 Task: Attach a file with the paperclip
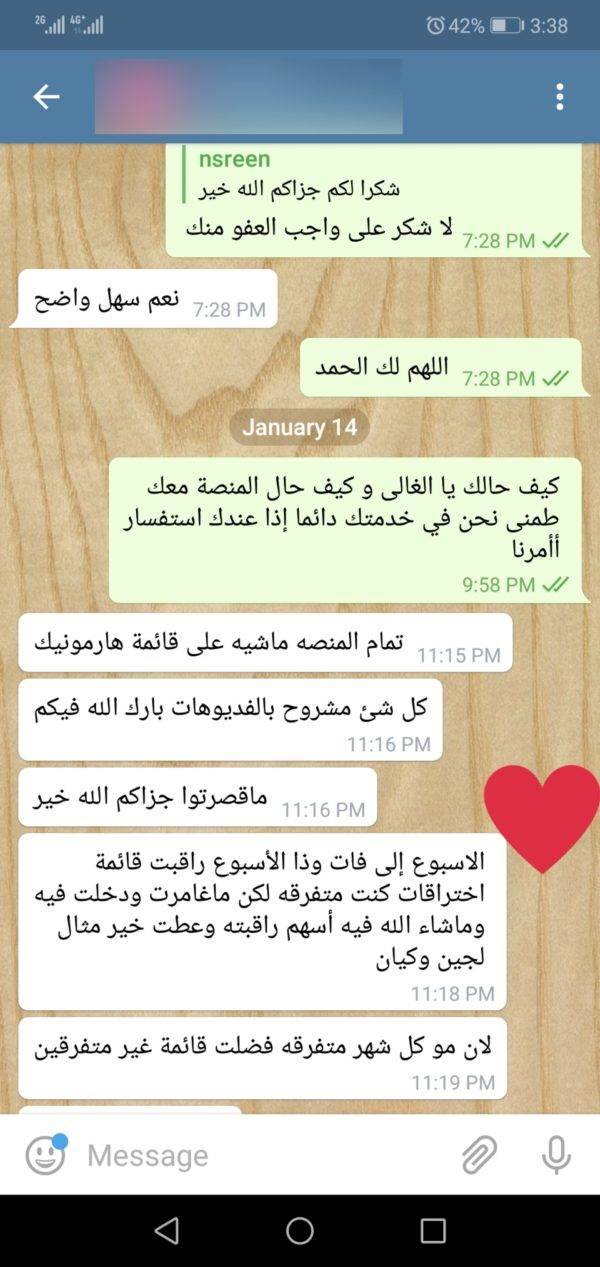point(479,1156)
